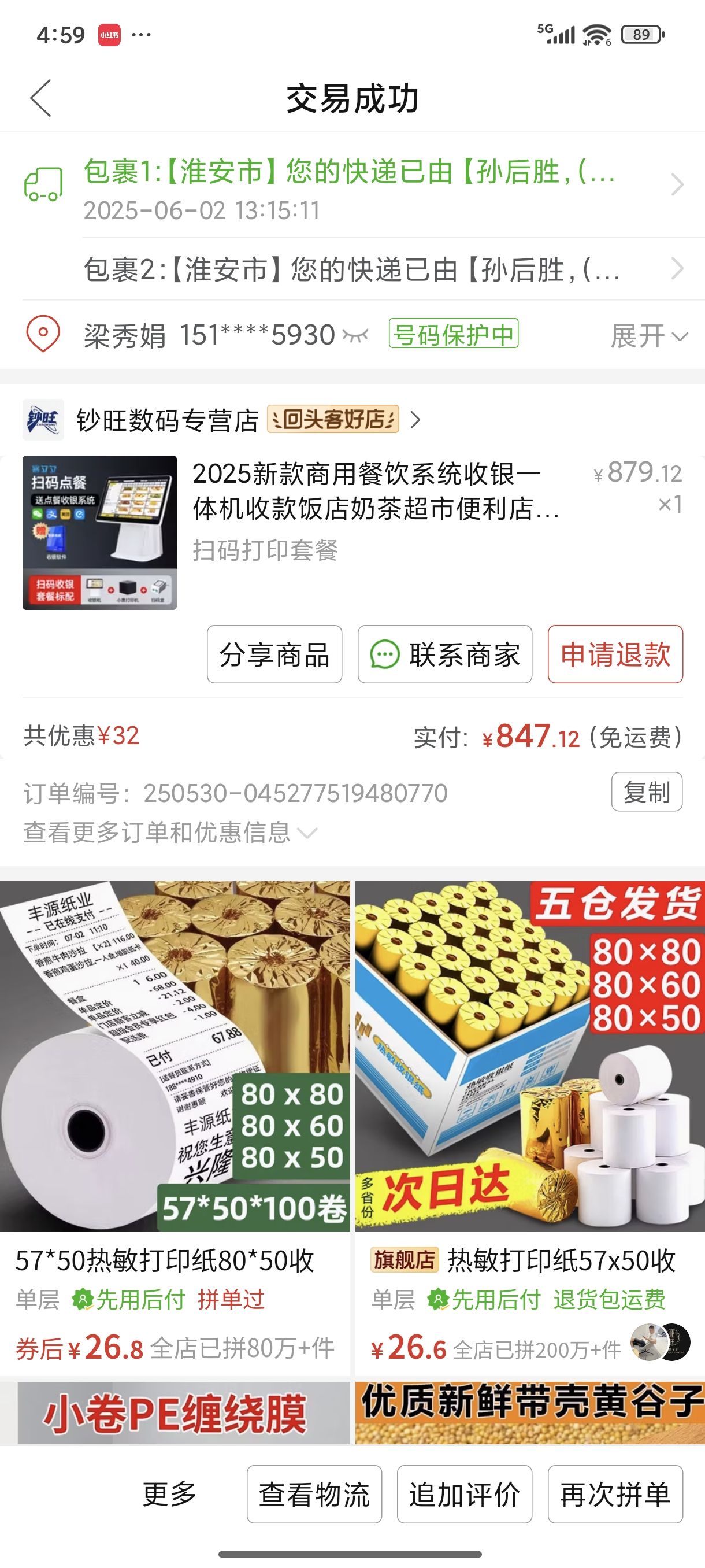Viewport: 705px width, 1568px height.
Task: Expand 查看更多订单和优惠信息
Action: point(170,832)
